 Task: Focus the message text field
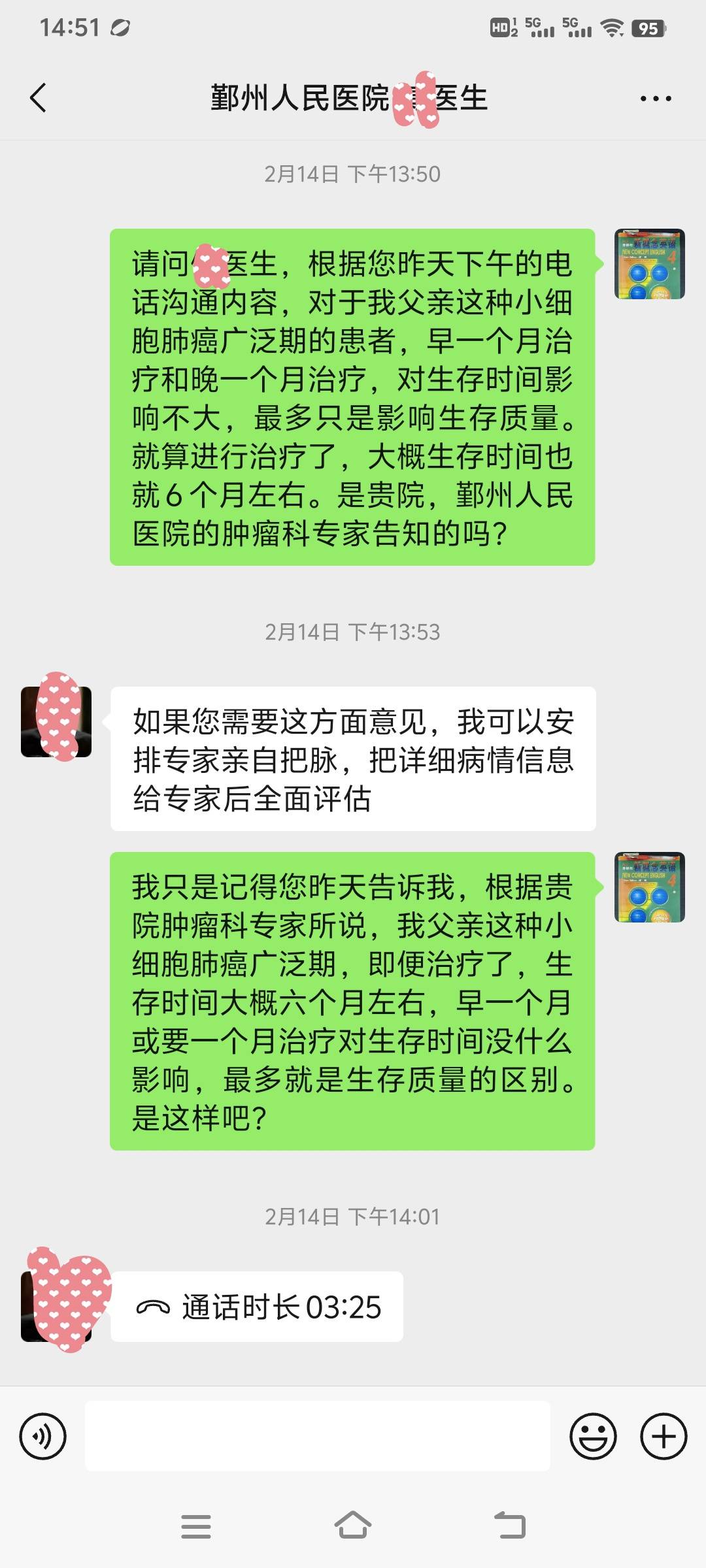[x=317, y=1436]
